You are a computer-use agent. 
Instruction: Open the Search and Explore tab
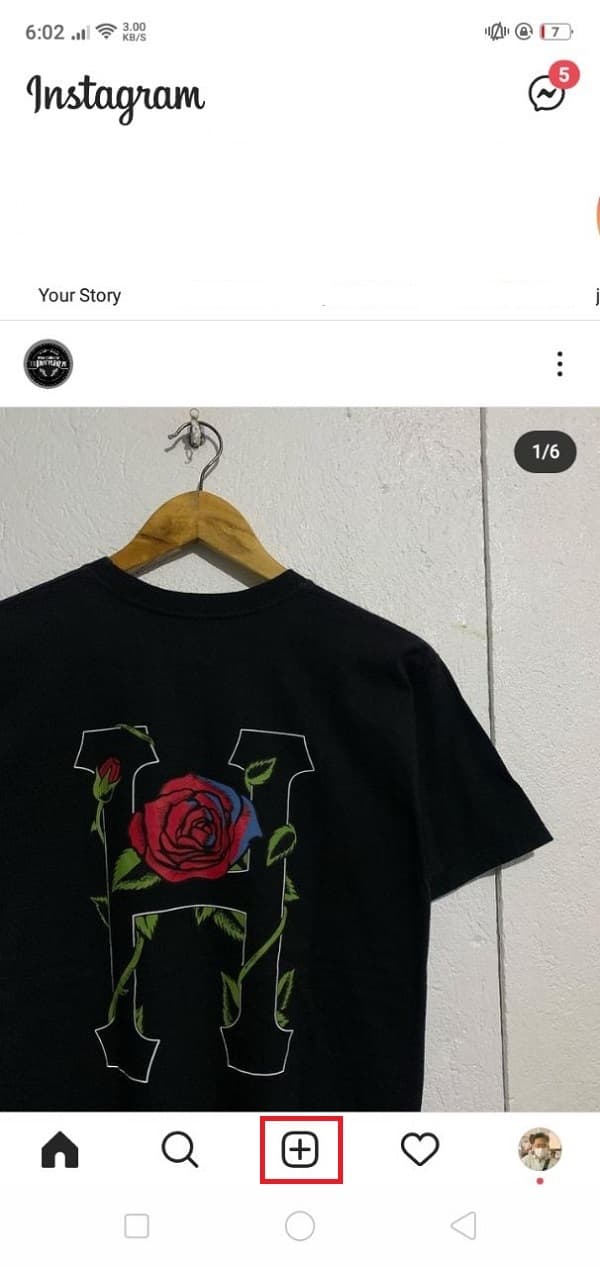click(180, 1152)
